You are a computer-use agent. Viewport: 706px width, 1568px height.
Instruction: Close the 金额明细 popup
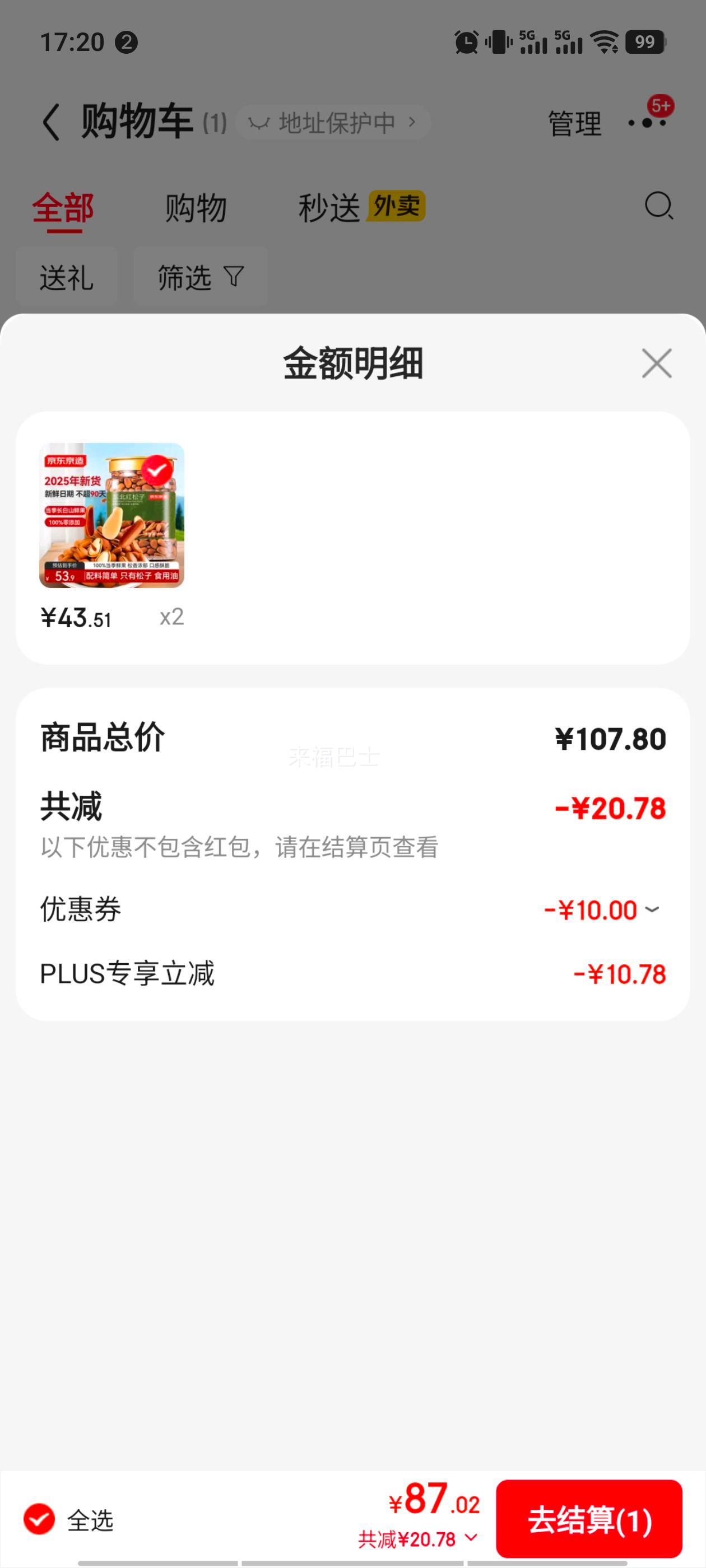[x=656, y=363]
